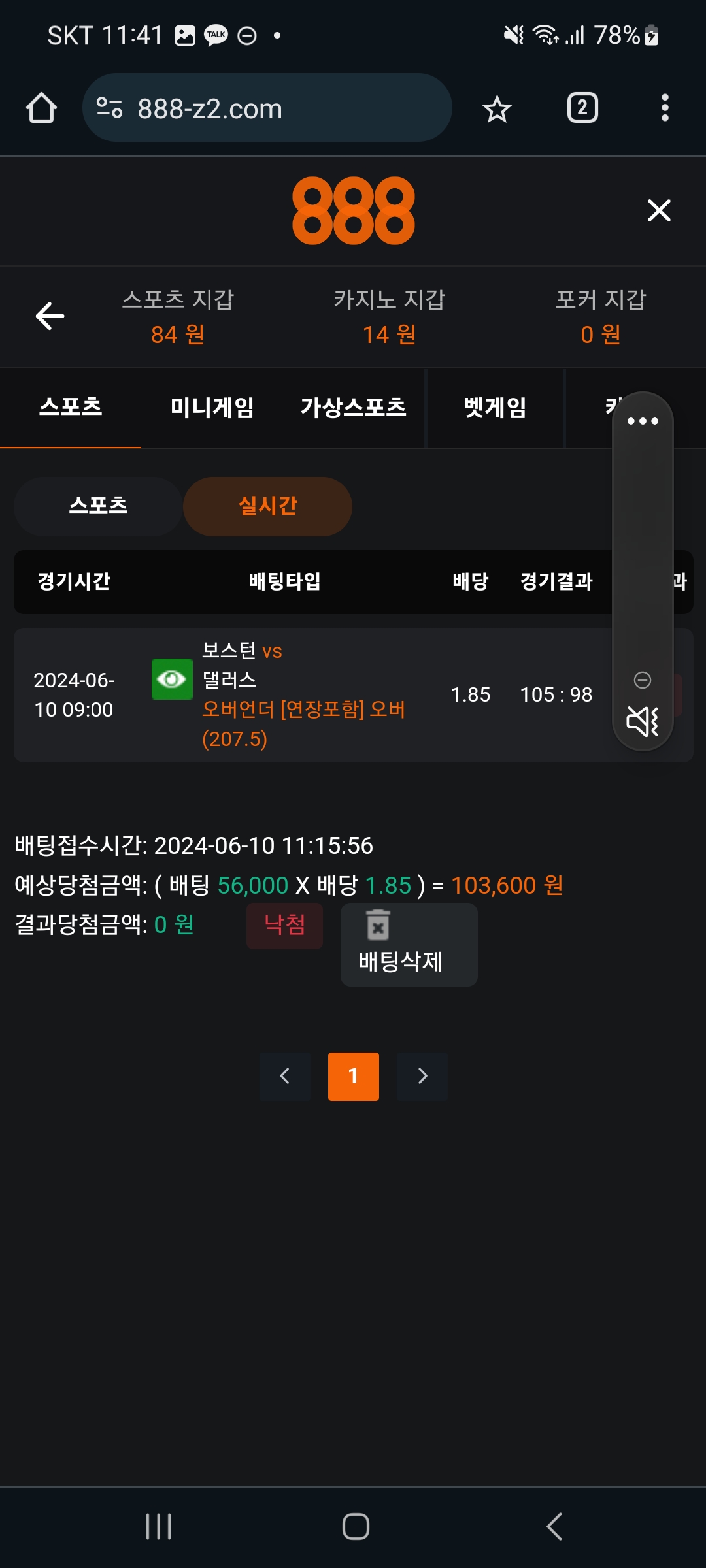Expand the floating volume panel options
Screen dimensions: 706x1568
pyautogui.click(x=643, y=421)
